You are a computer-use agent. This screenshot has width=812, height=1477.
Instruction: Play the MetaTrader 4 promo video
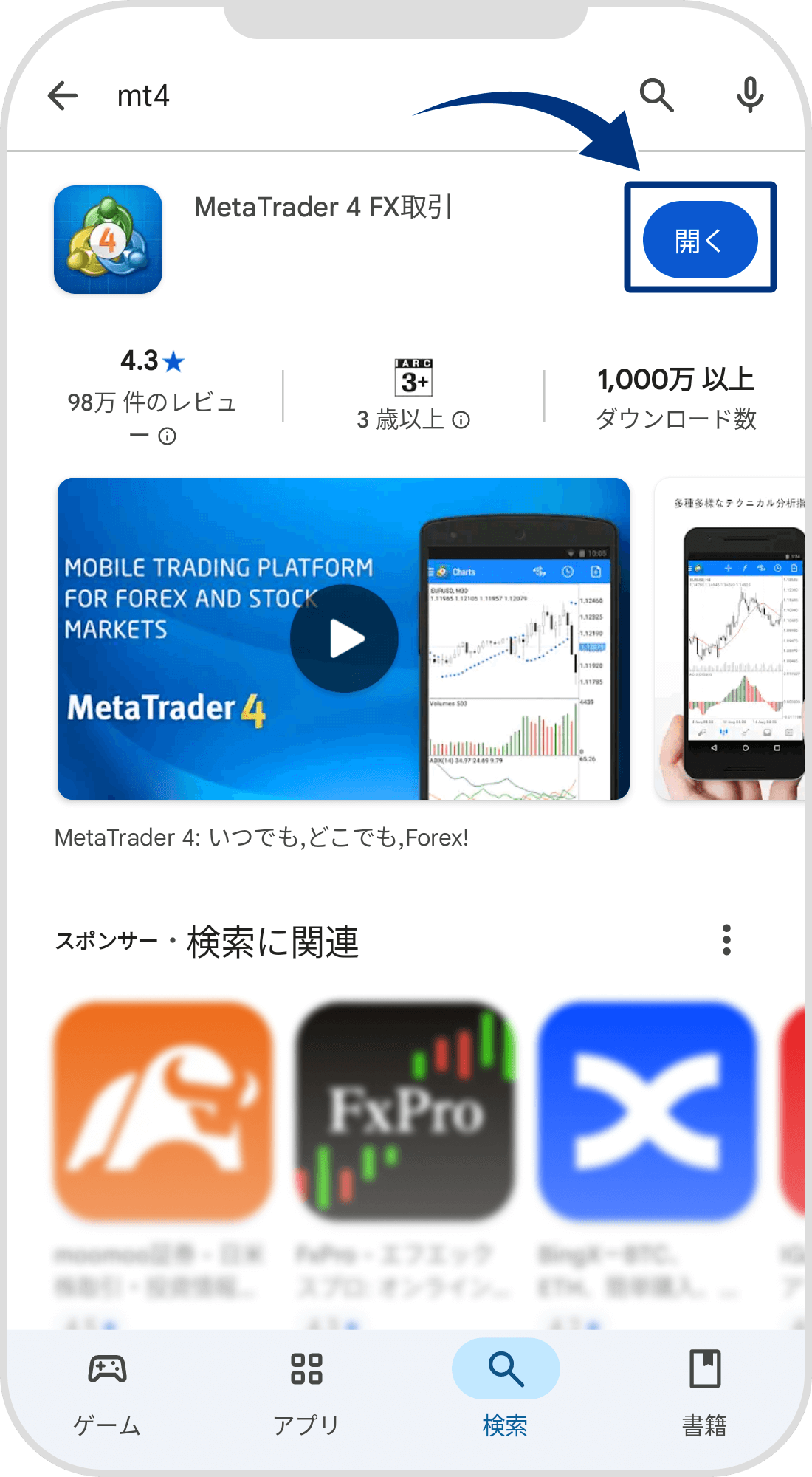click(343, 638)
